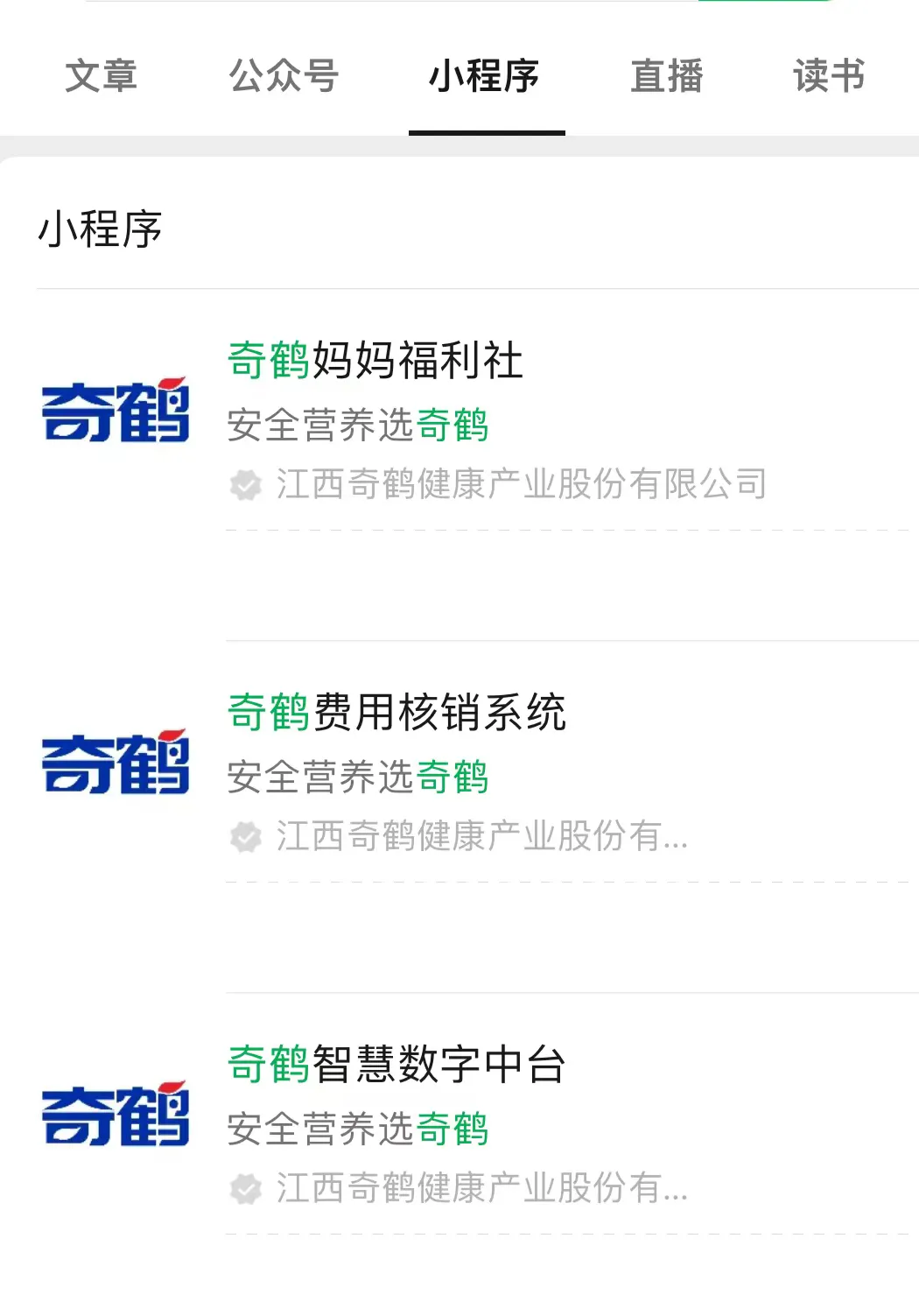Select the middle 奇鹤 logo image
The width and height of the screenshot is (919, 1316).
[117, 766]
